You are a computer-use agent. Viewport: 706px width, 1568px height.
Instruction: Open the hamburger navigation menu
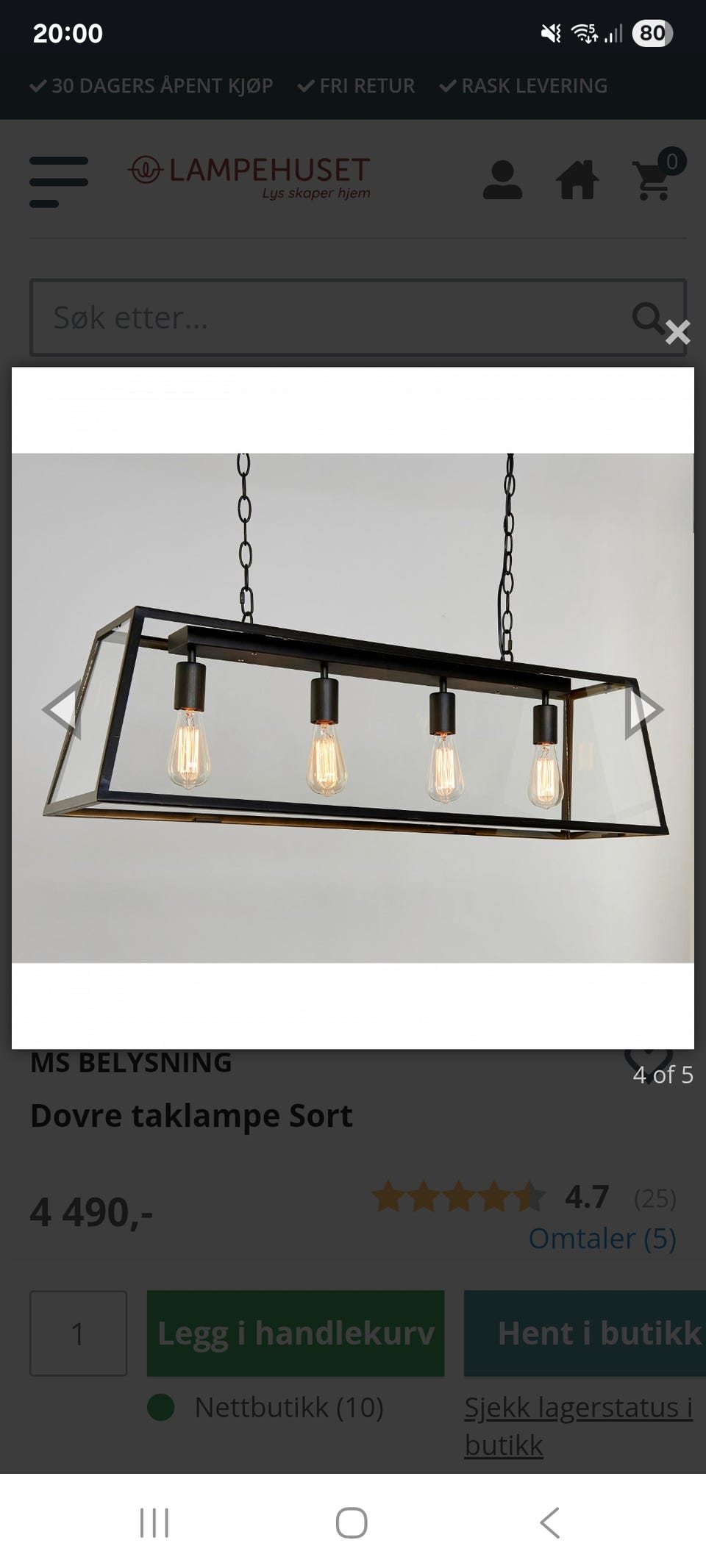click(57, 179)
